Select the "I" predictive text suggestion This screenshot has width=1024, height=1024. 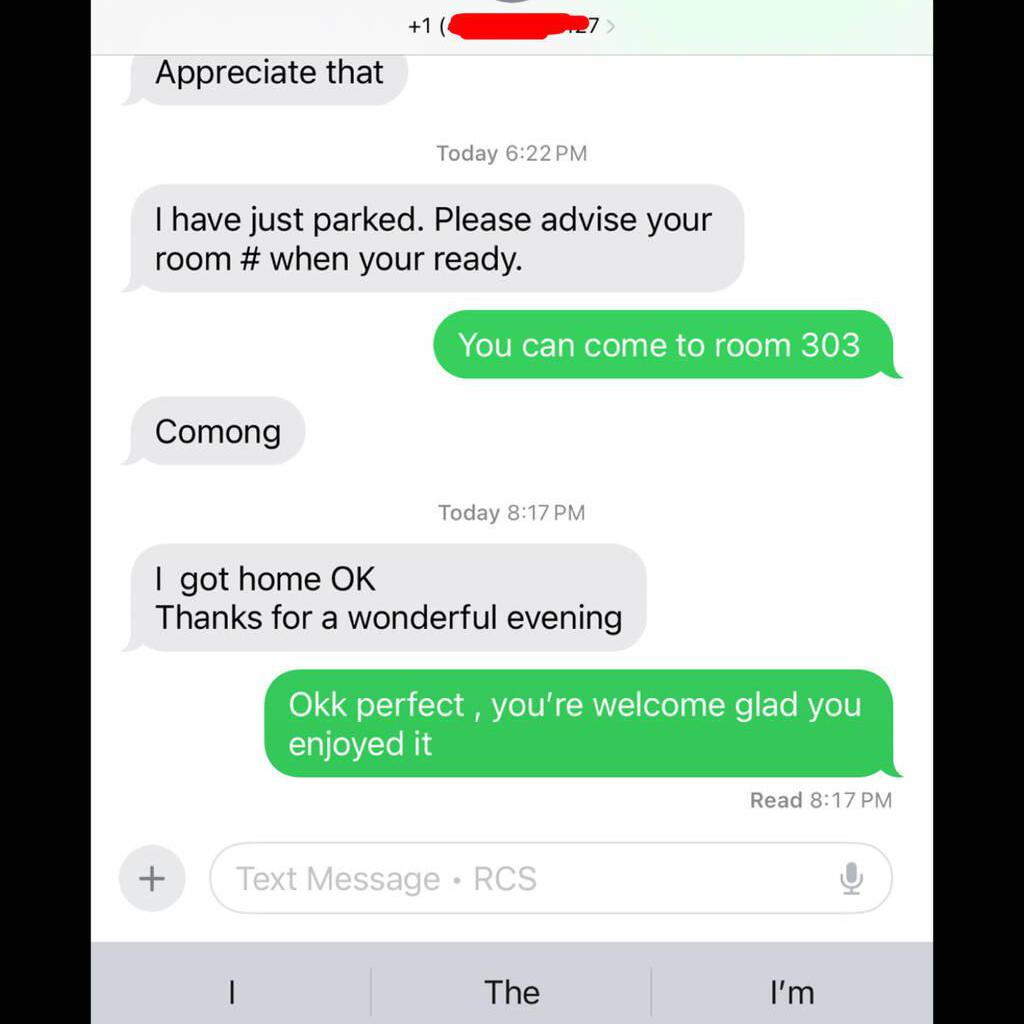point(231,992)
